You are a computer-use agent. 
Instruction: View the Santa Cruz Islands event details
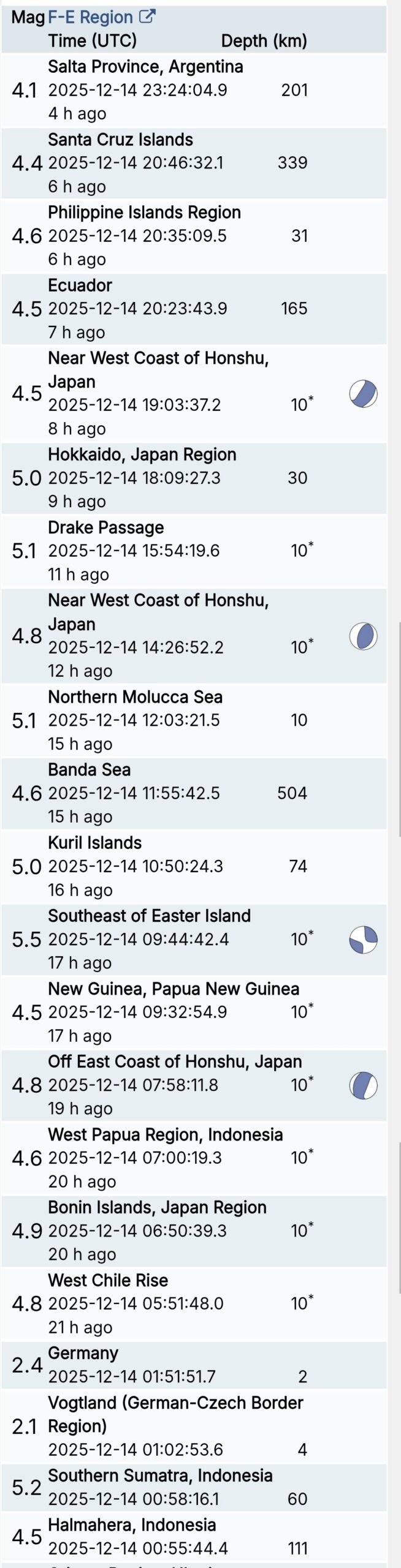[120, 140]
